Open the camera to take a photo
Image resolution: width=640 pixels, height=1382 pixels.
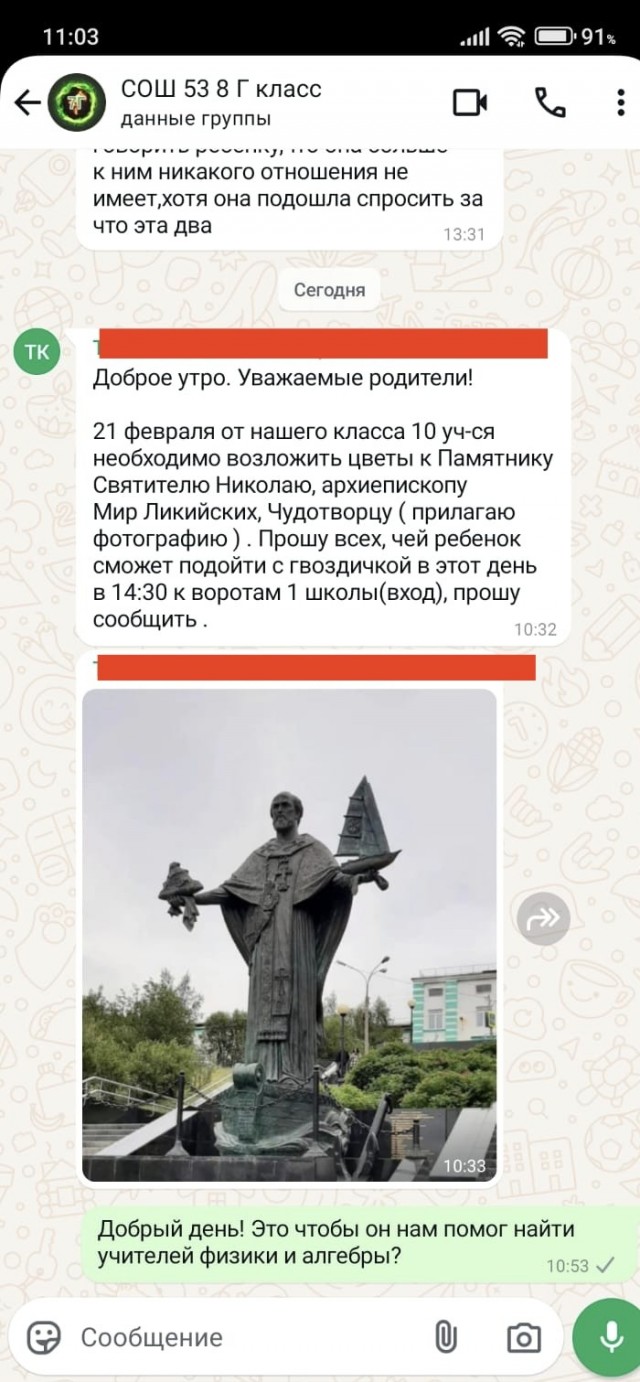[x=523, y=1337]
